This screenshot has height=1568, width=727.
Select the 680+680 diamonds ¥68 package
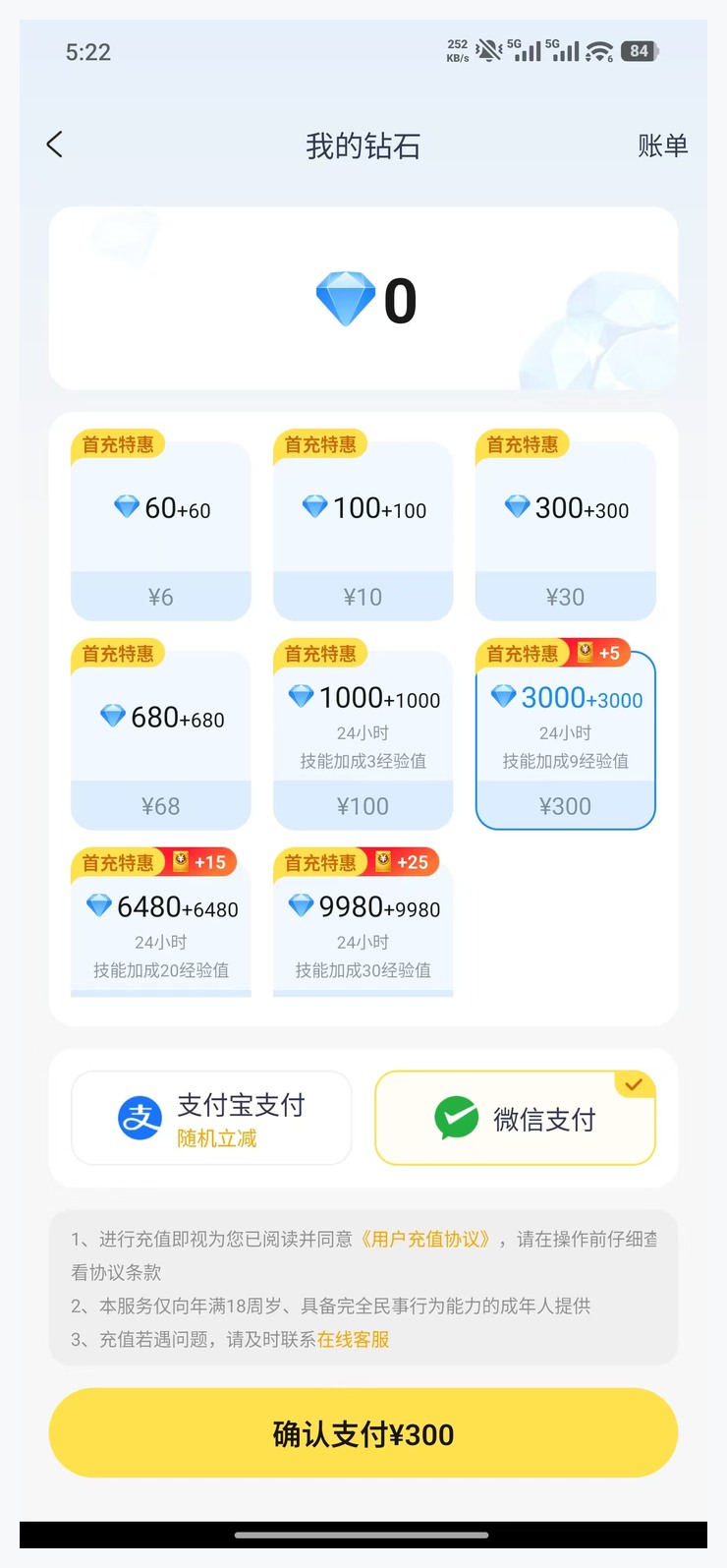(x=161, y=741)
